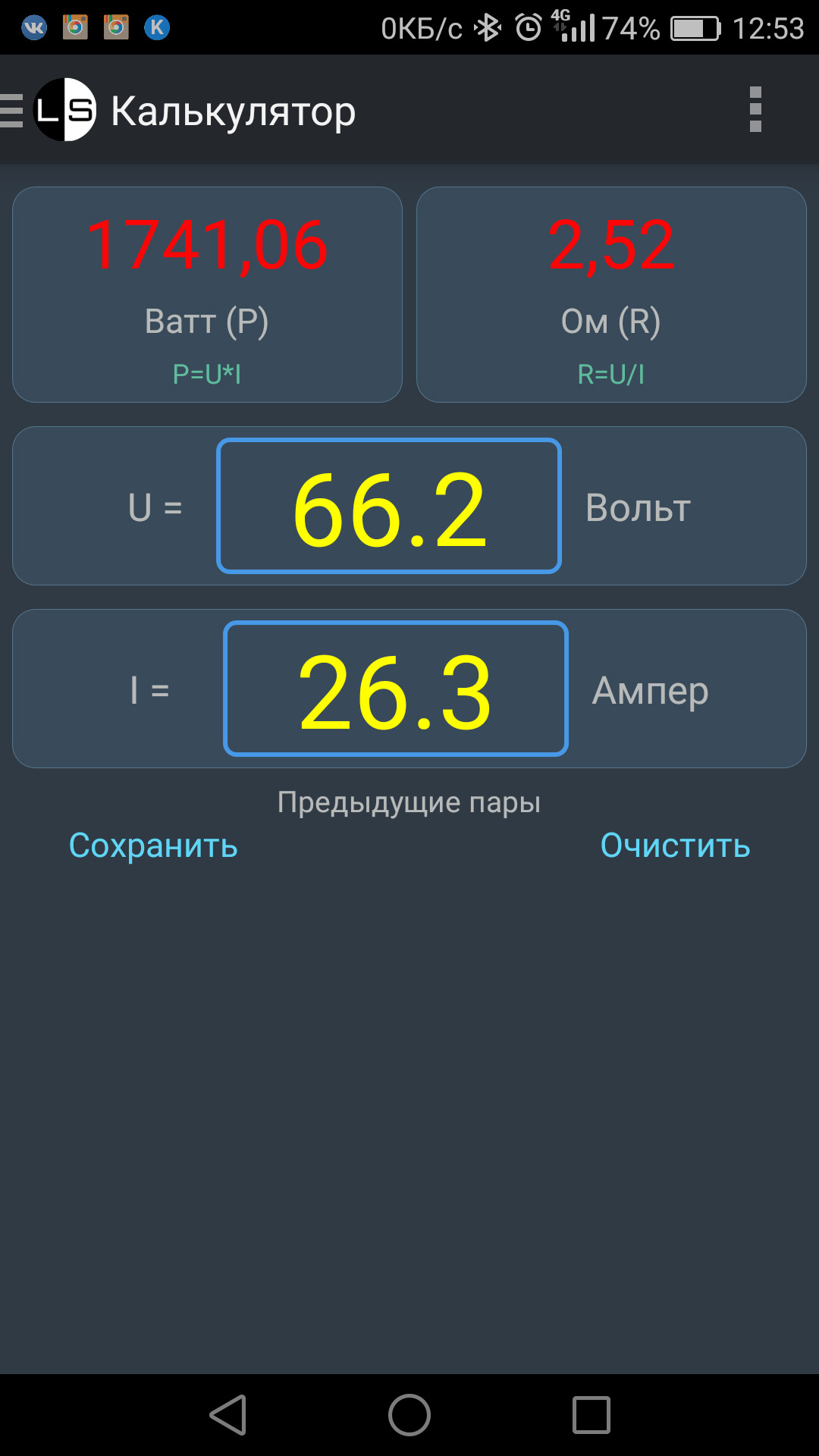
Task: Tap Сохранить to save the pair
Action: click(153, 846)
